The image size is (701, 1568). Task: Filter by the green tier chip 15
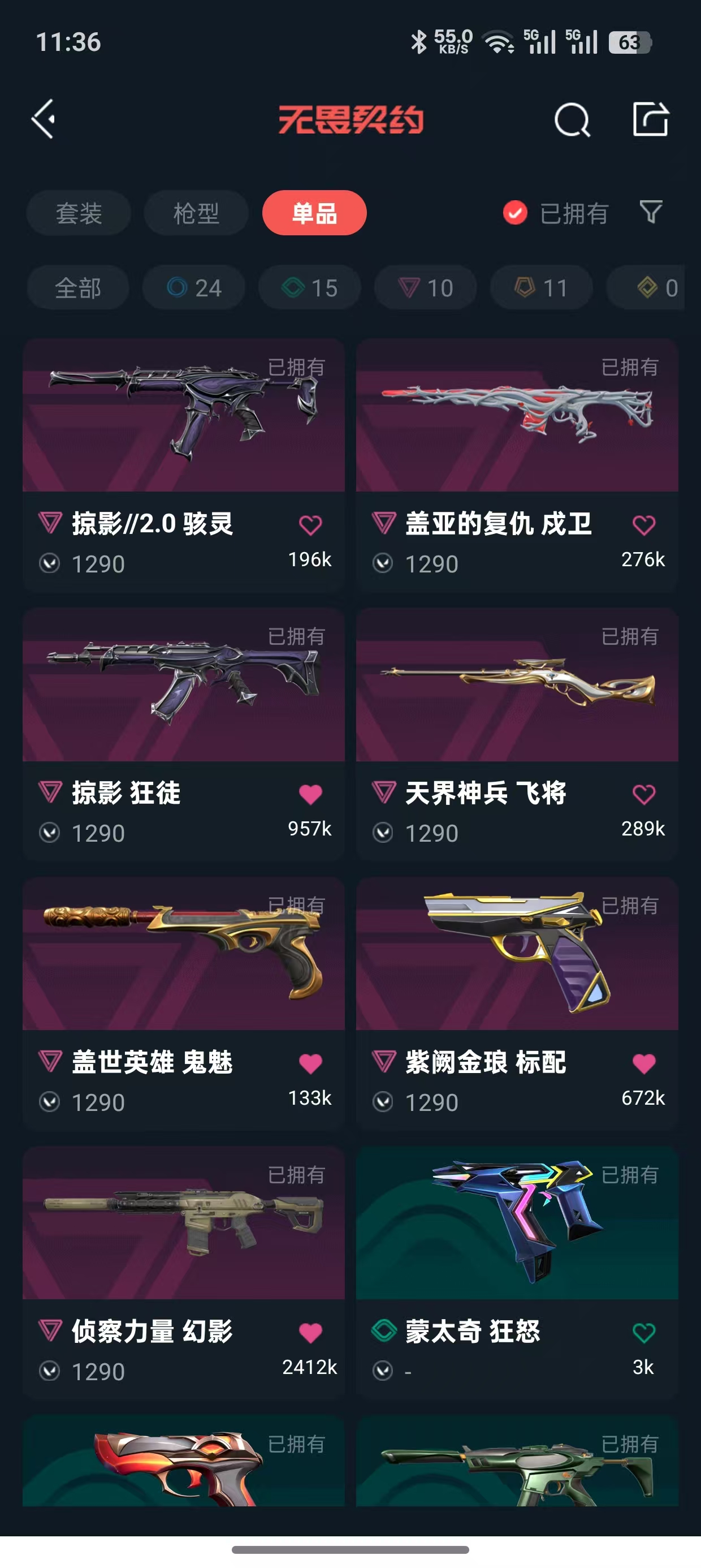pyautogui.click(x=310, y=287)
